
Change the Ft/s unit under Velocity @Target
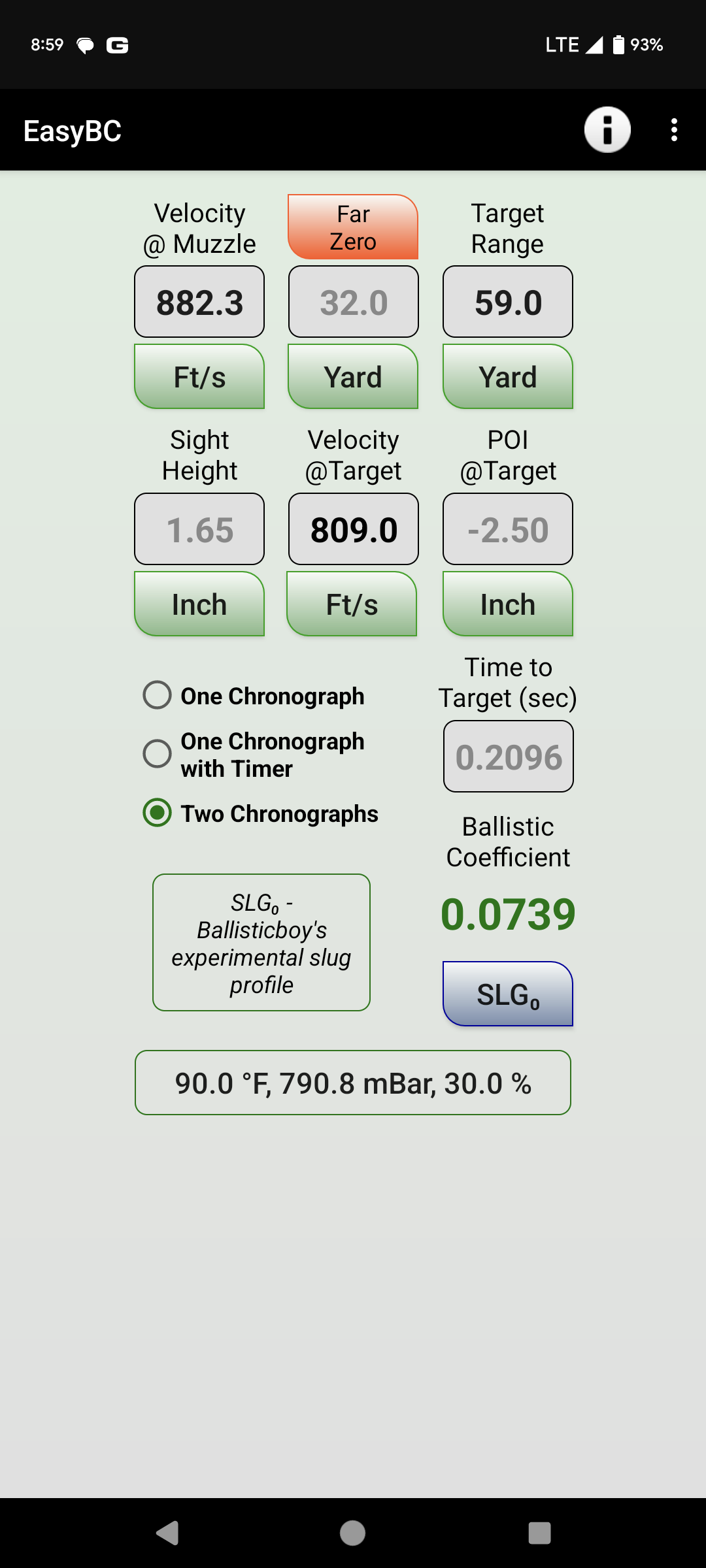[352, 604]
